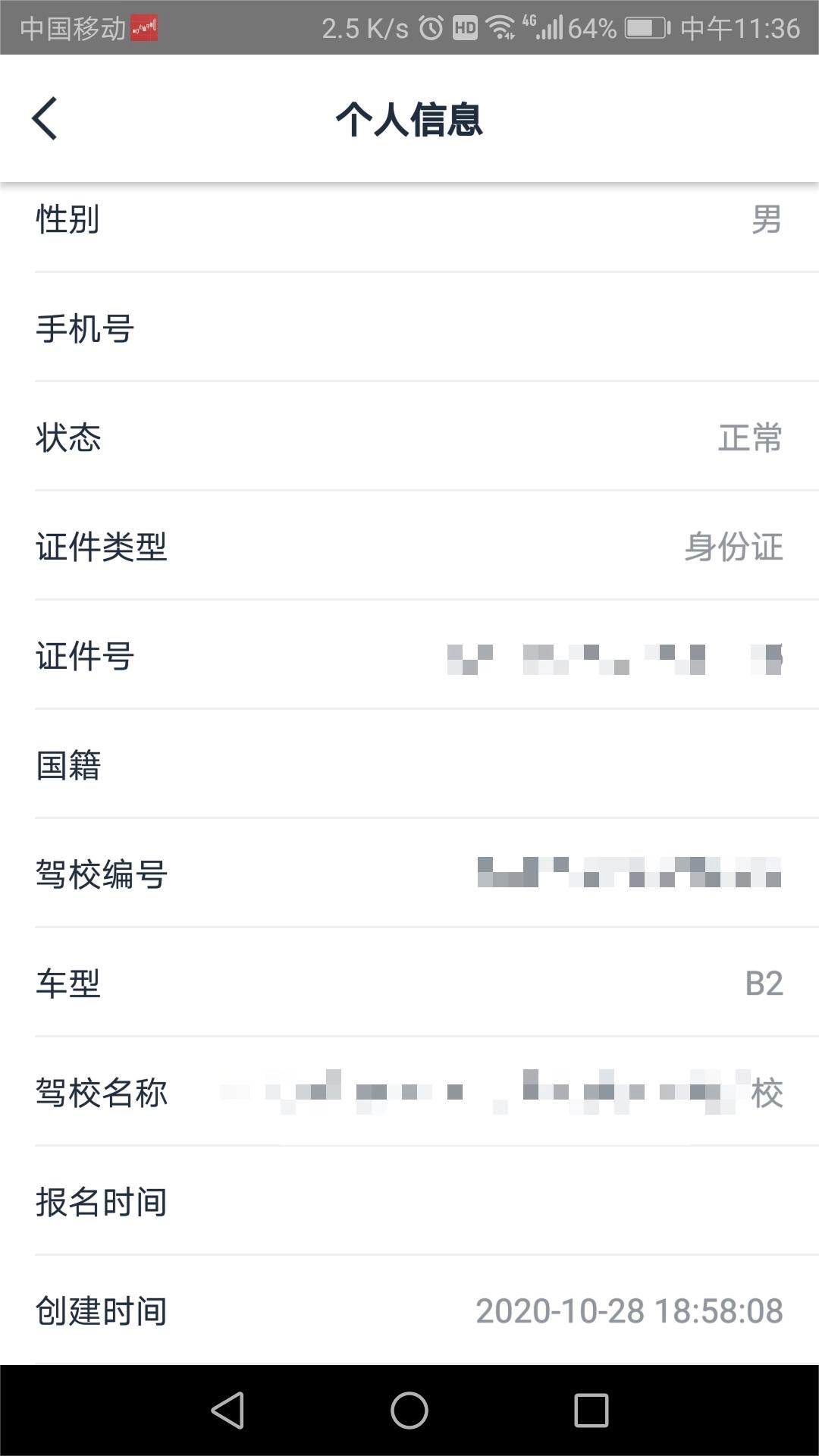819x1456 pixels.
Task: Select the 国籍 row
Action: coord(409,767)
